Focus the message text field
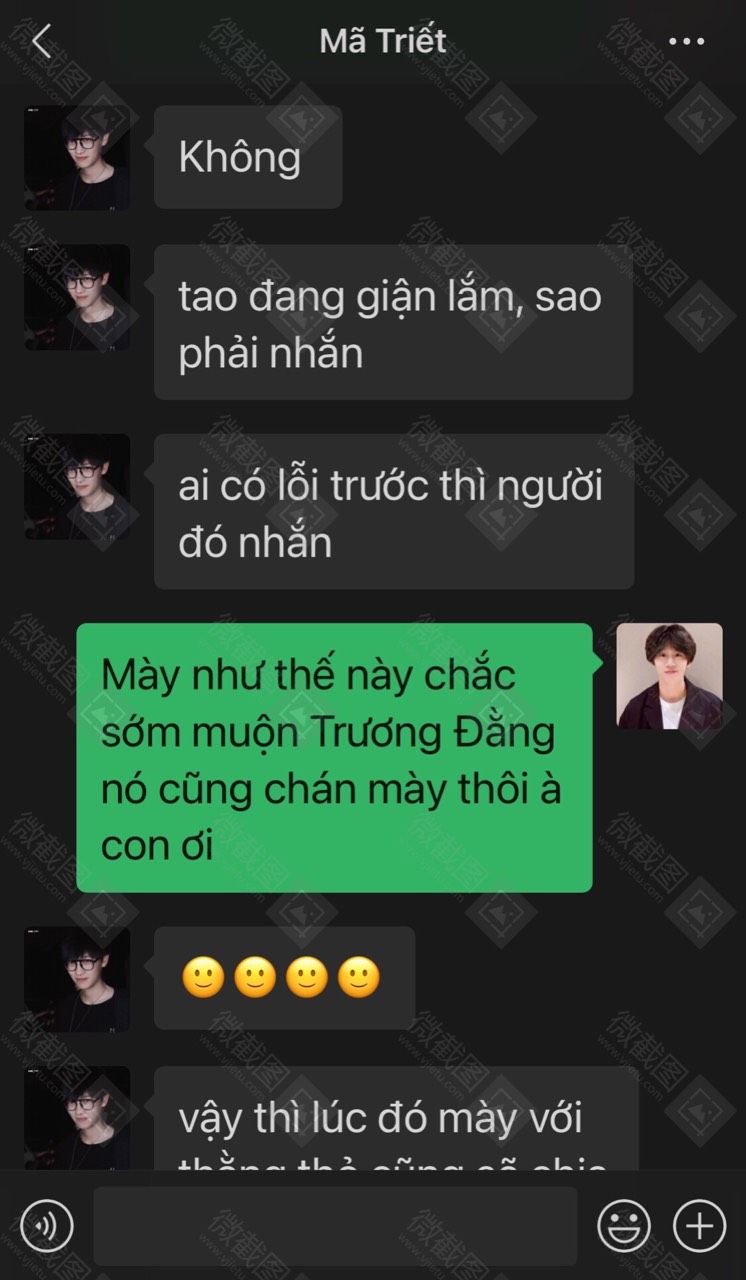 [335, 1226]
